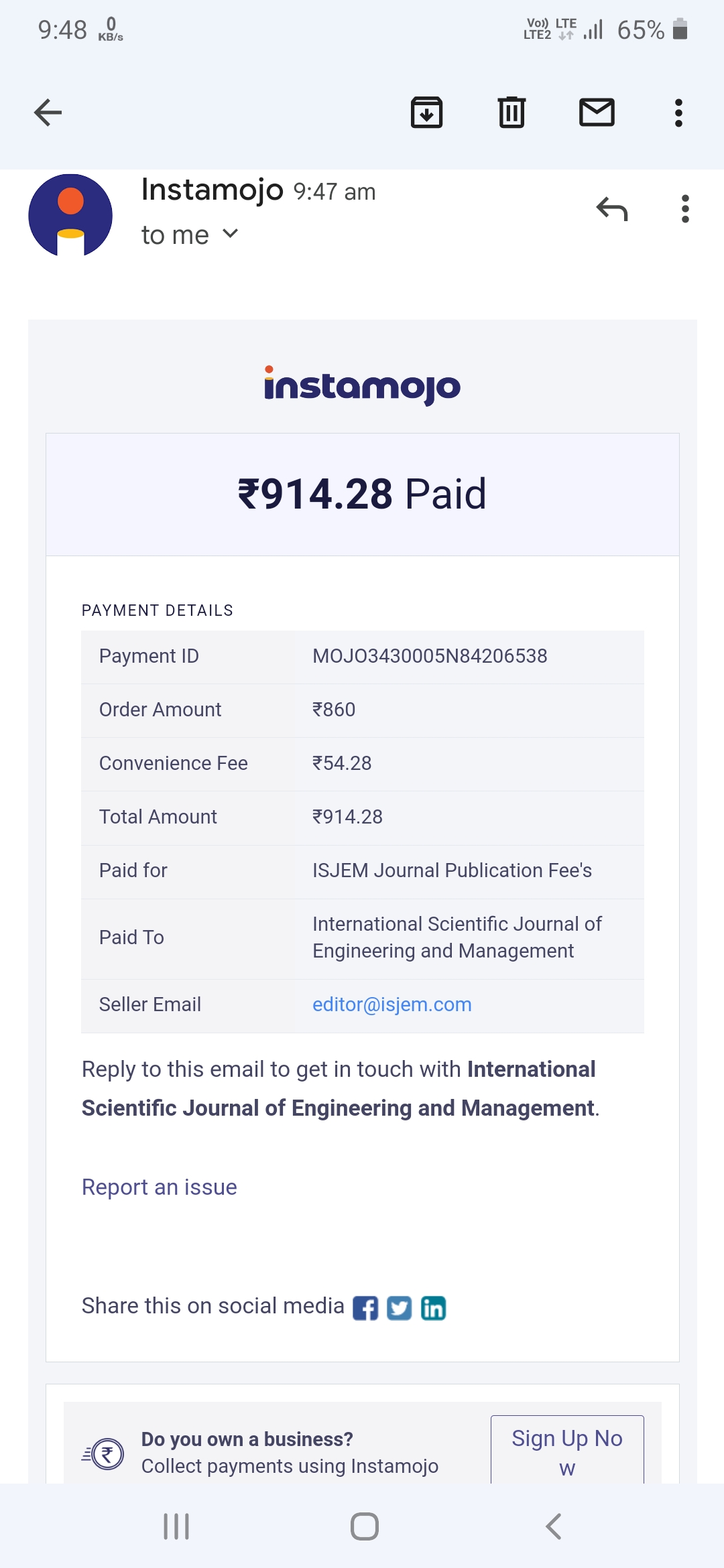
Task: Mark this email as unread
Action: point(597,113)
